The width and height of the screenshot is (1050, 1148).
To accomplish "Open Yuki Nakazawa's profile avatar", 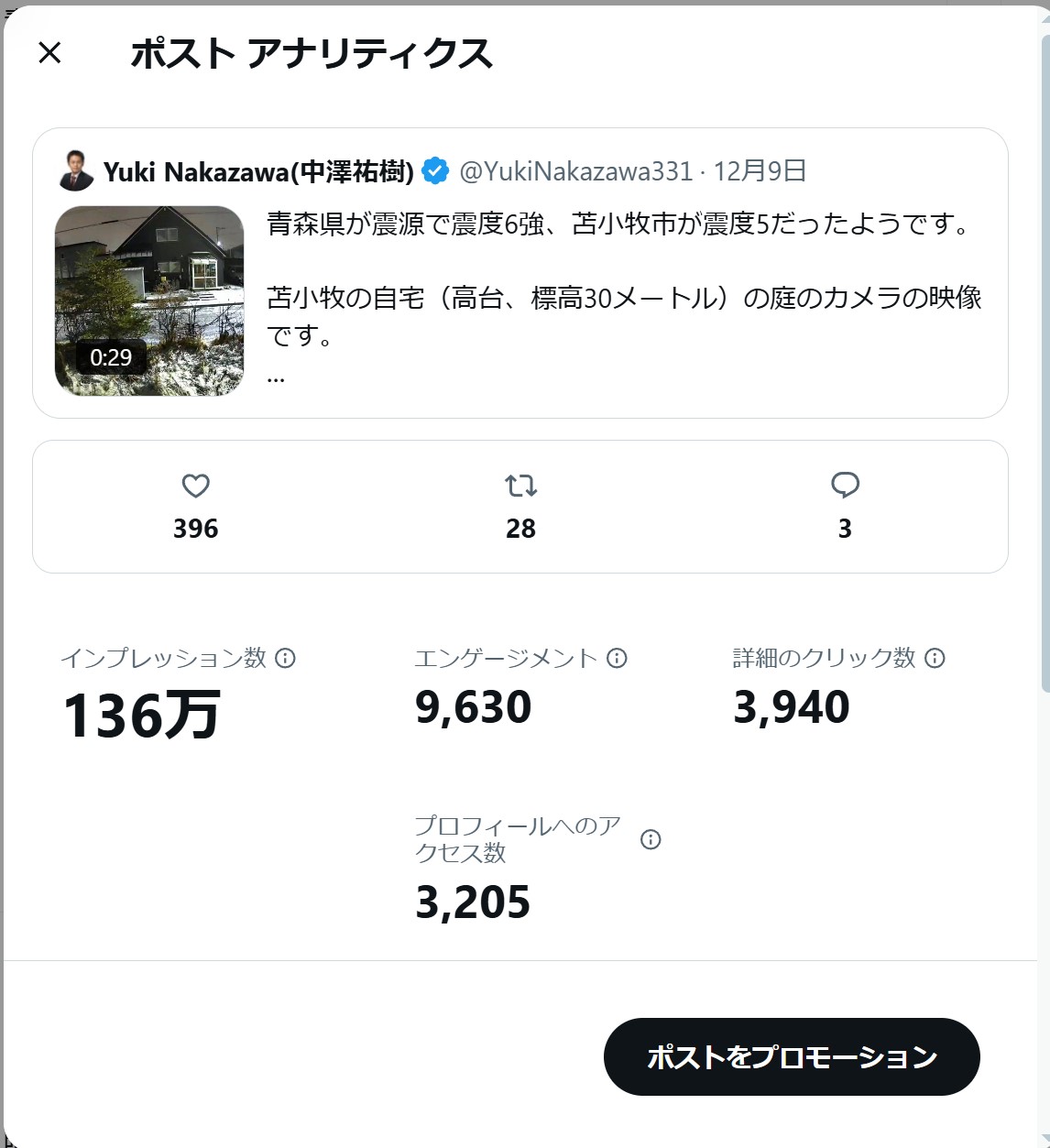I will pyautogui.click(x=75, y=171).
